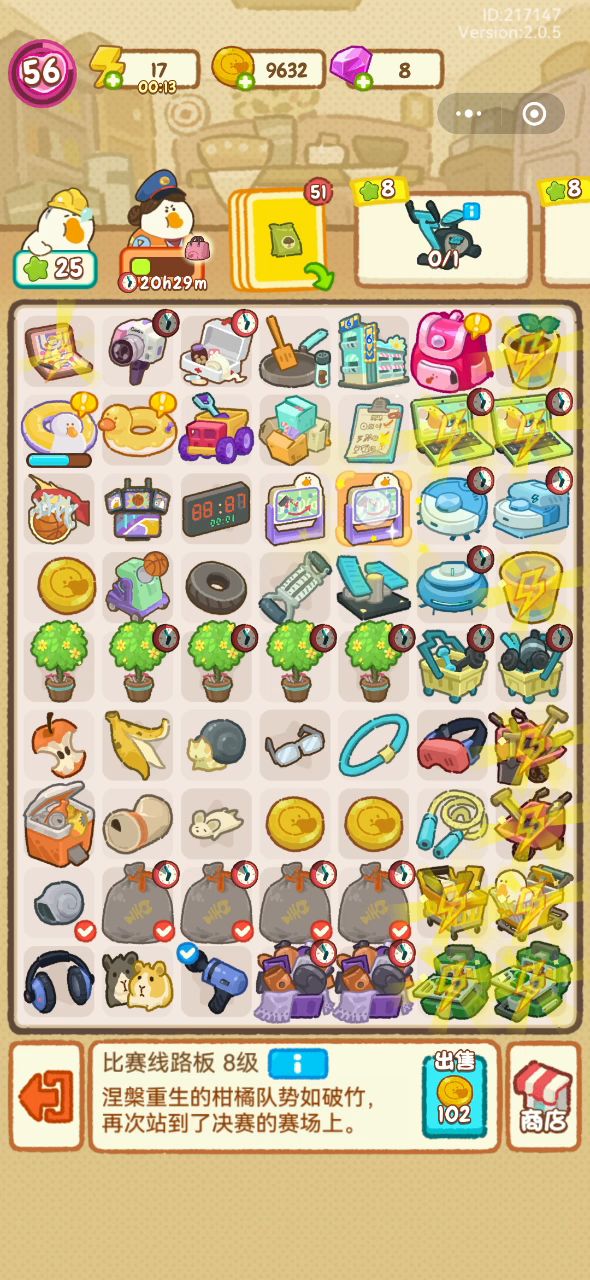Add more coins with the coin plus
Image resolution: width=590 pixels, height=1280 pixels.
tap(244, 81)
